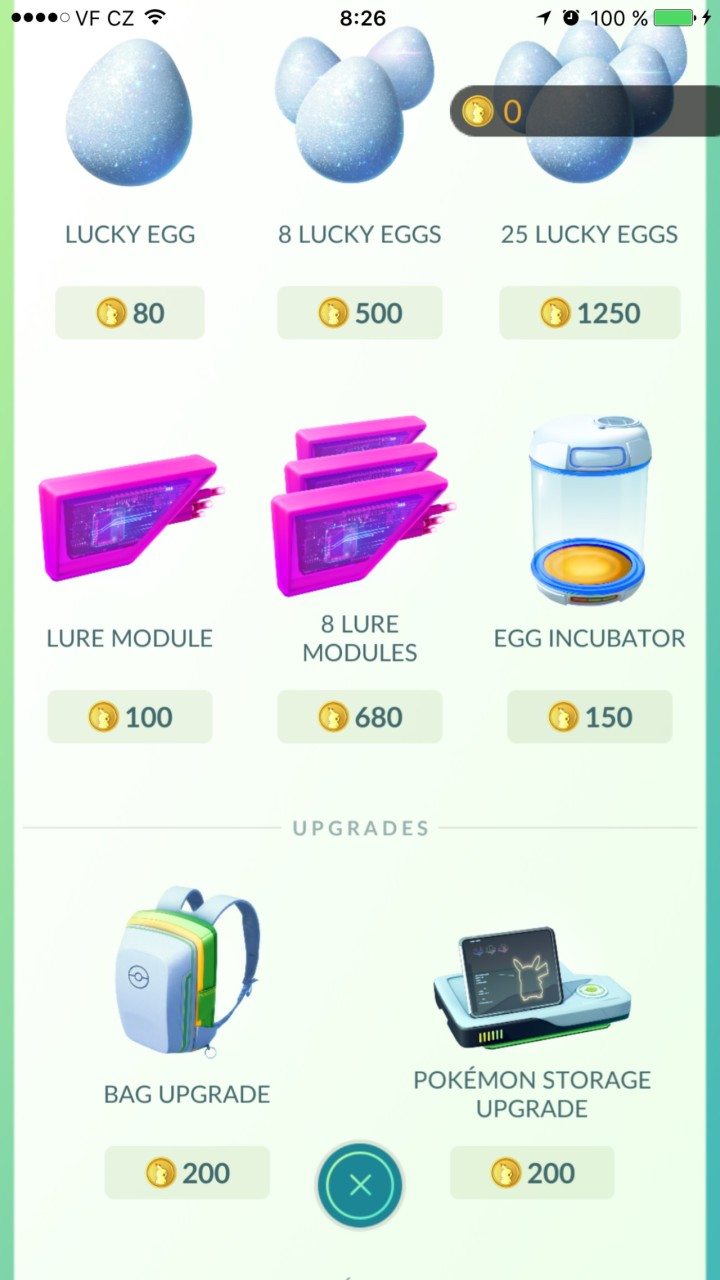Buy the Pokémon Storage Upgrade for 200 coins
This screenshot has height=1280, width=720.
[x=532, y=1172]
